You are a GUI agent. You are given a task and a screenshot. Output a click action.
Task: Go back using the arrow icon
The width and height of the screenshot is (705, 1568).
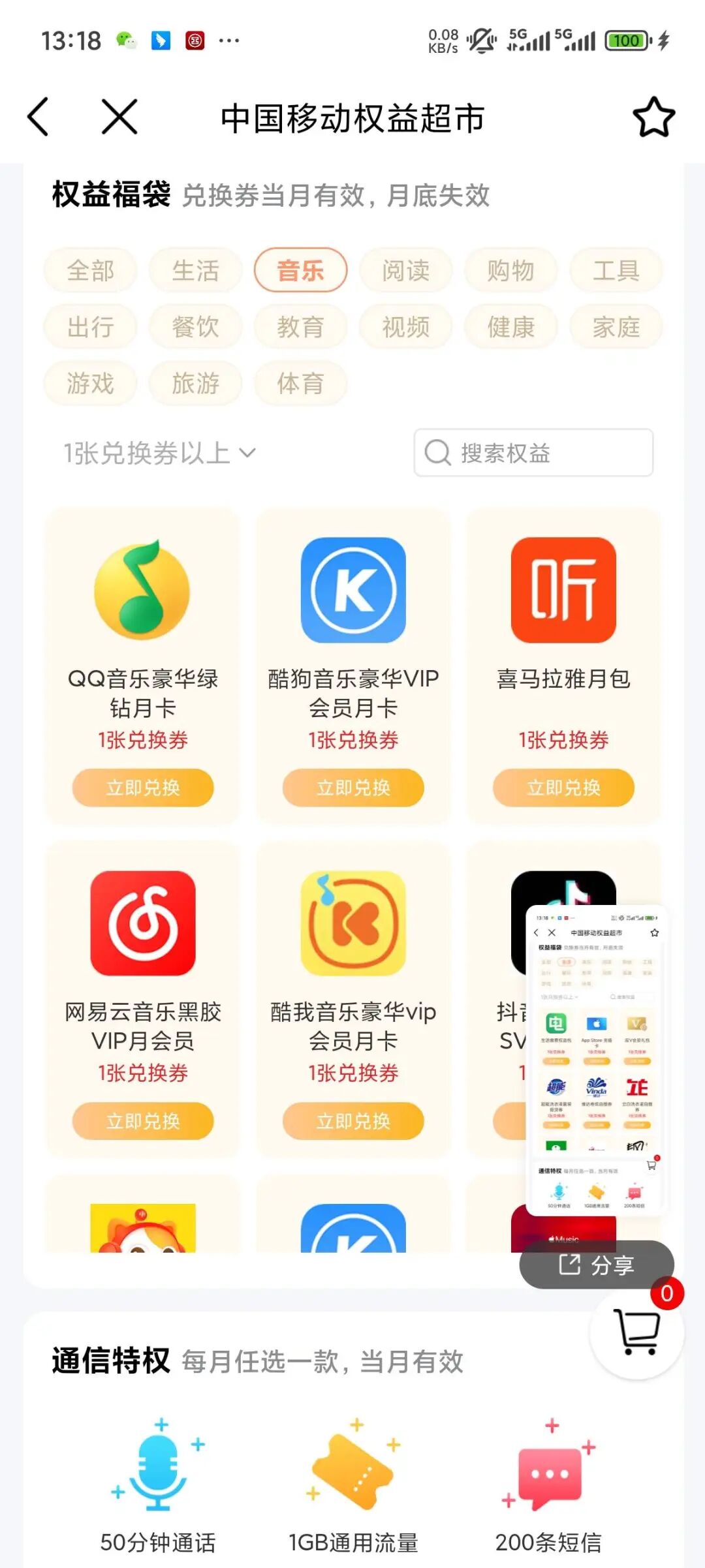coord(38,117)
